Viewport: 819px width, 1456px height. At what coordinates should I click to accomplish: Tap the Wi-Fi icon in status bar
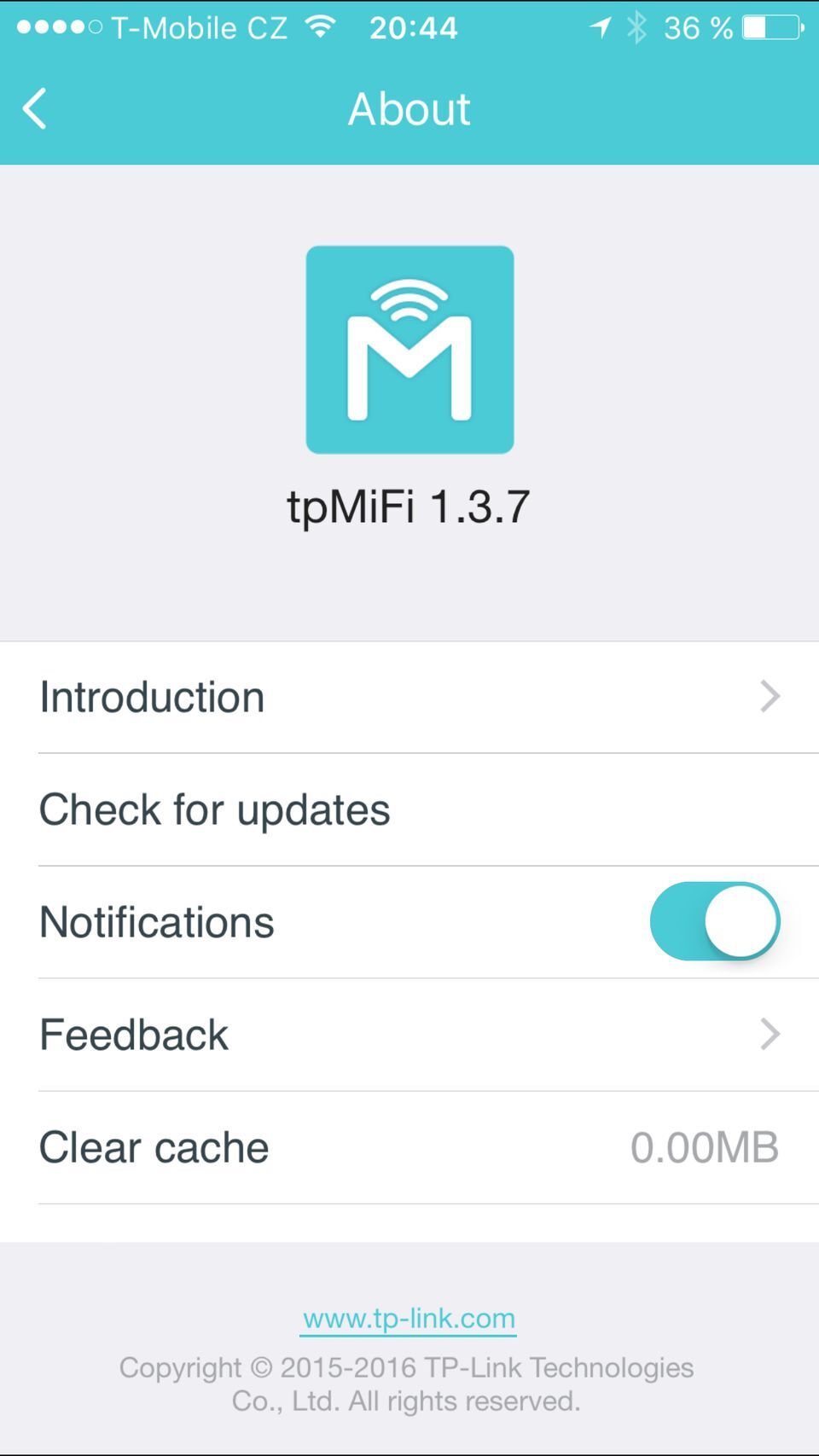point(320,26)
